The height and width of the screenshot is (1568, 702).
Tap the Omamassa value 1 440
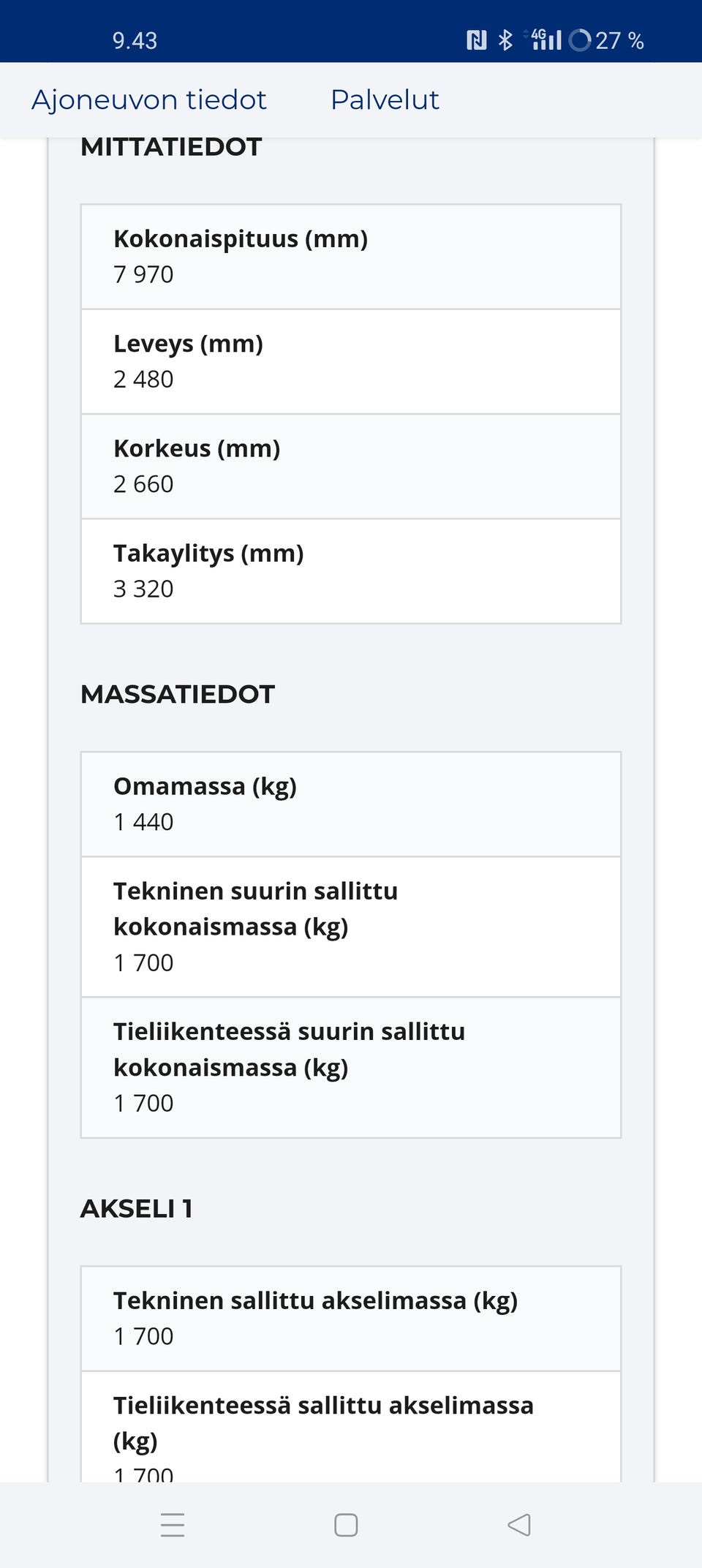143,821
